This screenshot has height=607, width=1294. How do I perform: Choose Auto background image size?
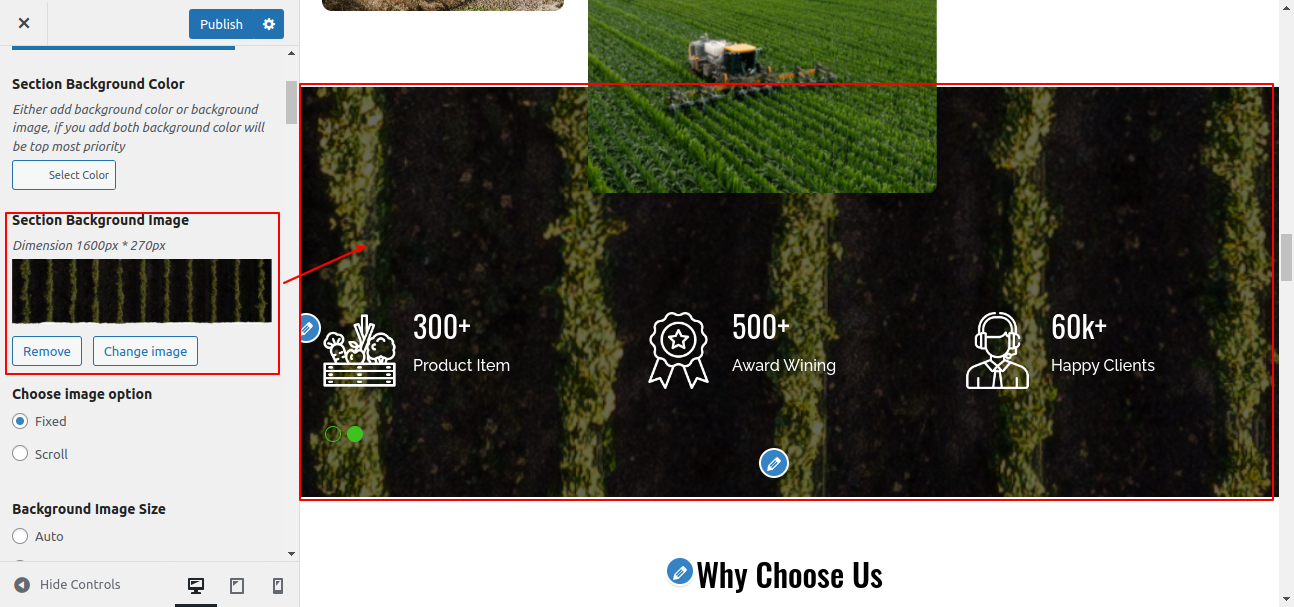[20, 536]
